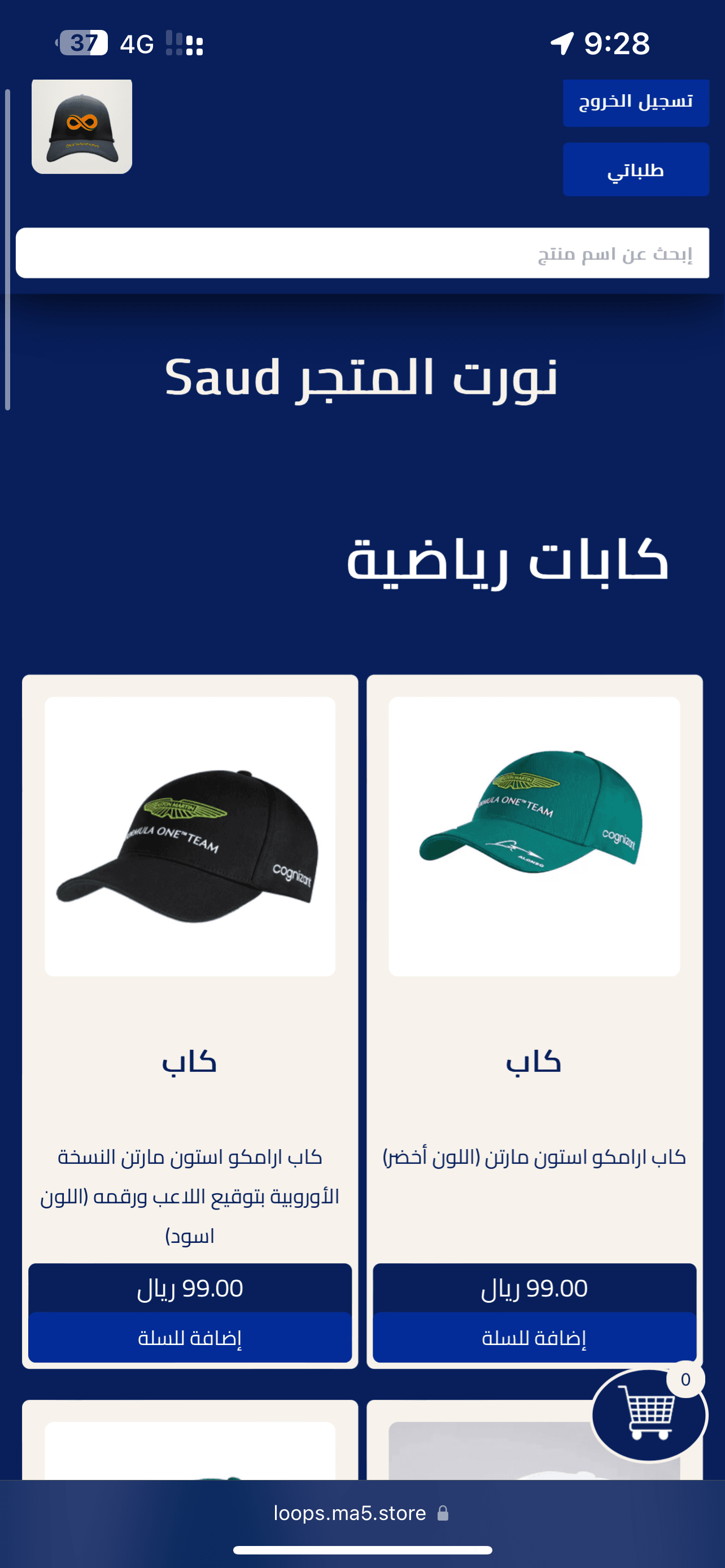Add the black Aston Martin cap to cart
This screenshot has width=725, height=1568.
click(190, 1337)
